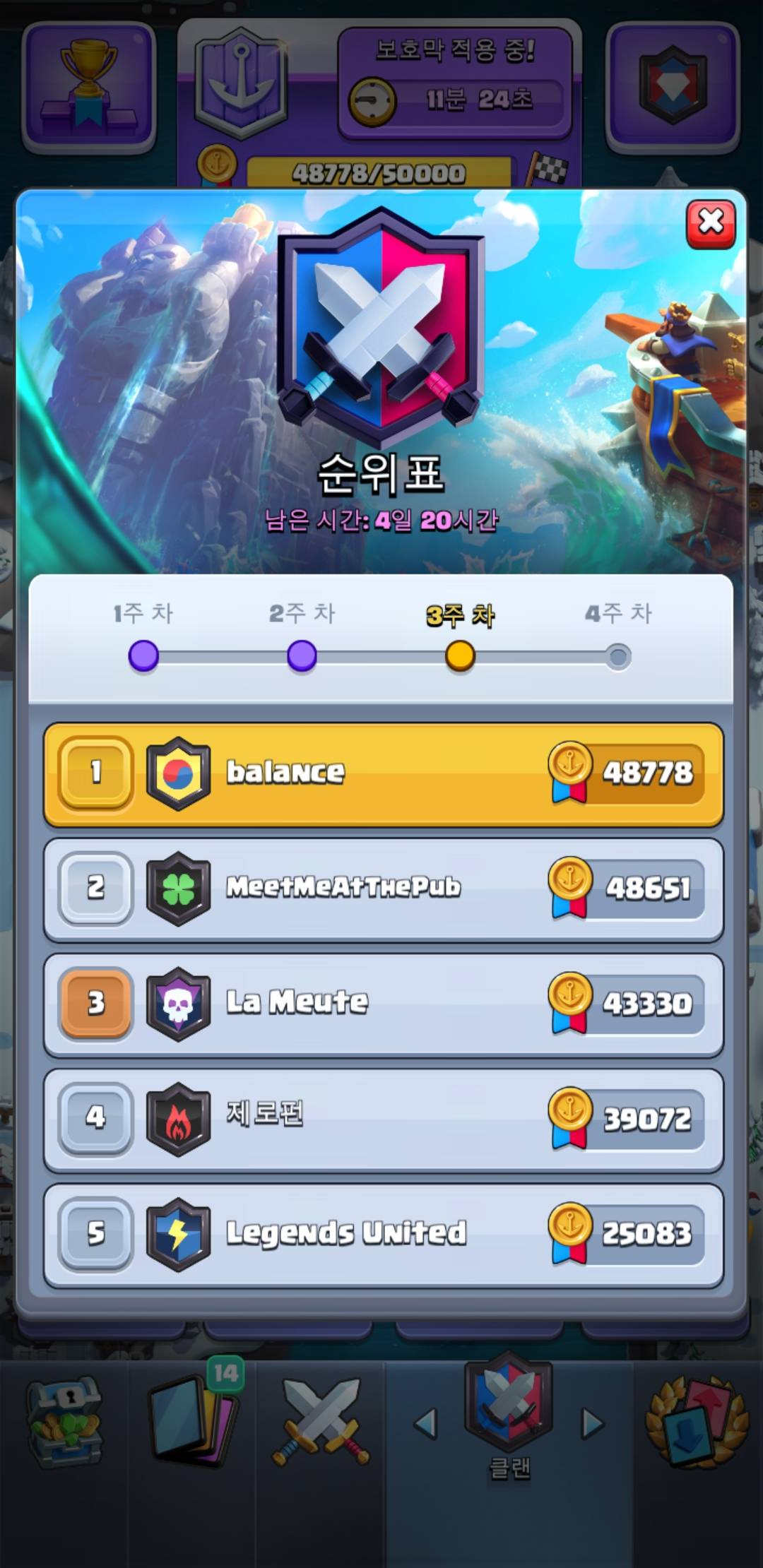View the 제로펀 clan details
Screen dimensions: 763x1568
click(x=383, y=1119)
